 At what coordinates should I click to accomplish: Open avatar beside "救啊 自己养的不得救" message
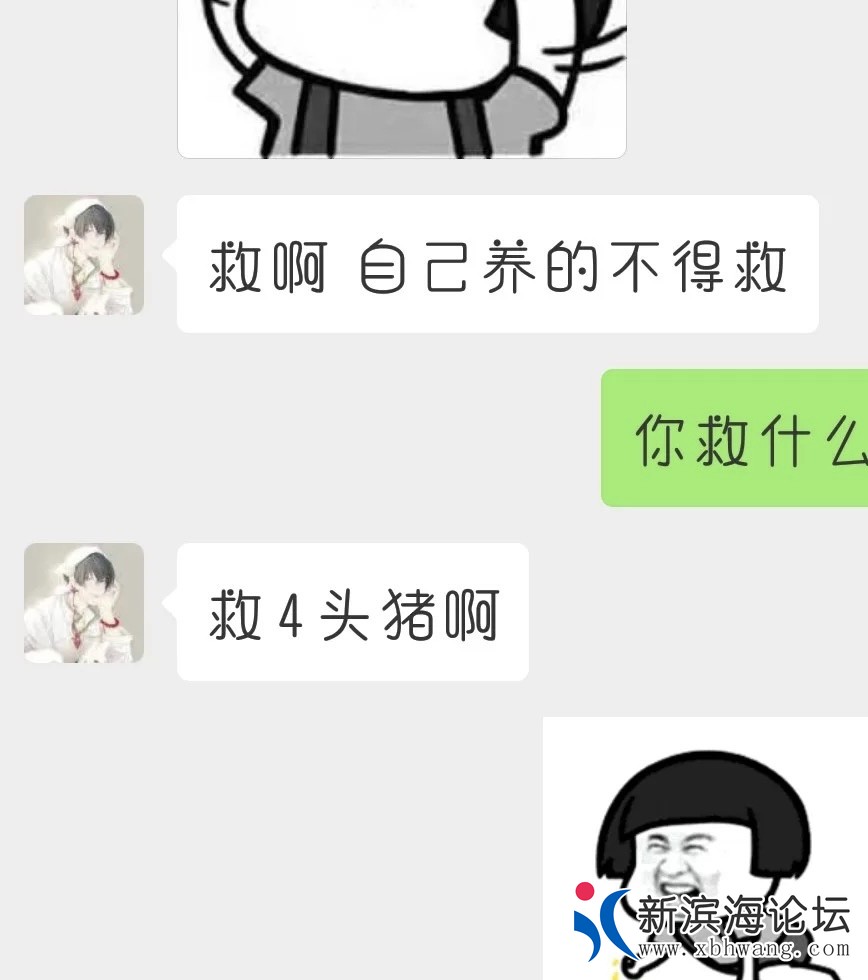84,255
